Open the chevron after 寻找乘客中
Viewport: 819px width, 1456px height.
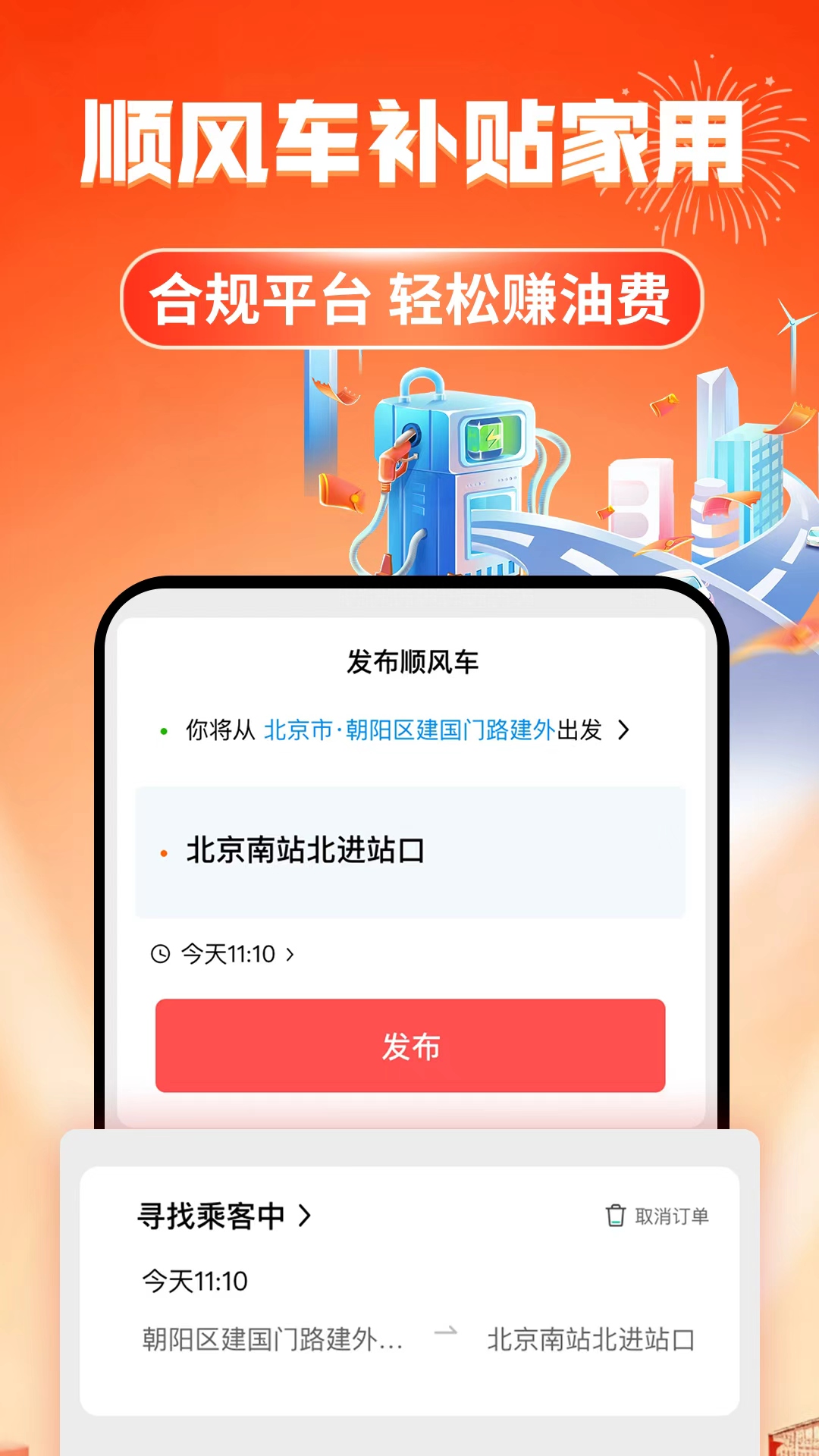307,1213
